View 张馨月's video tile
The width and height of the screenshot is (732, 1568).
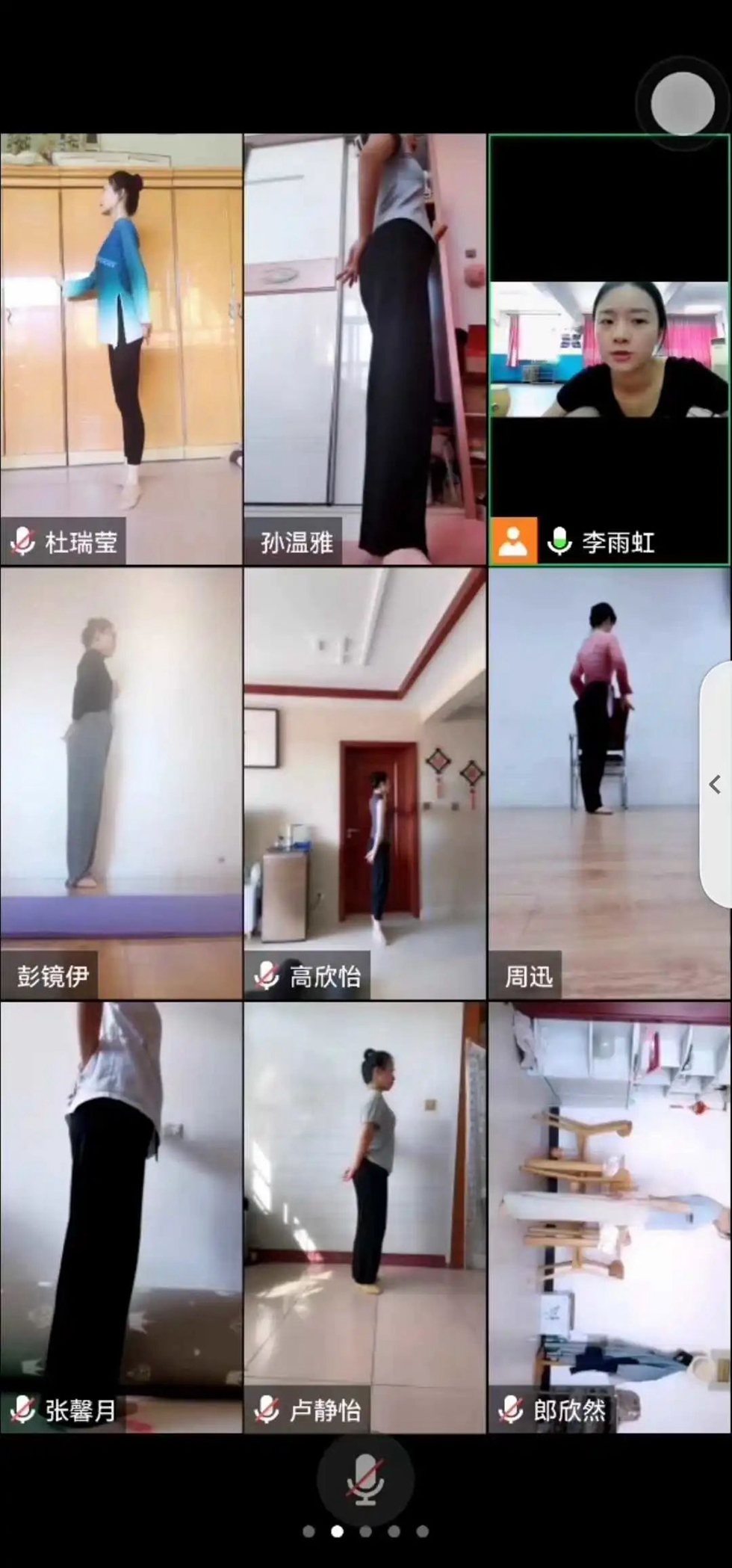pos(121,1217)
